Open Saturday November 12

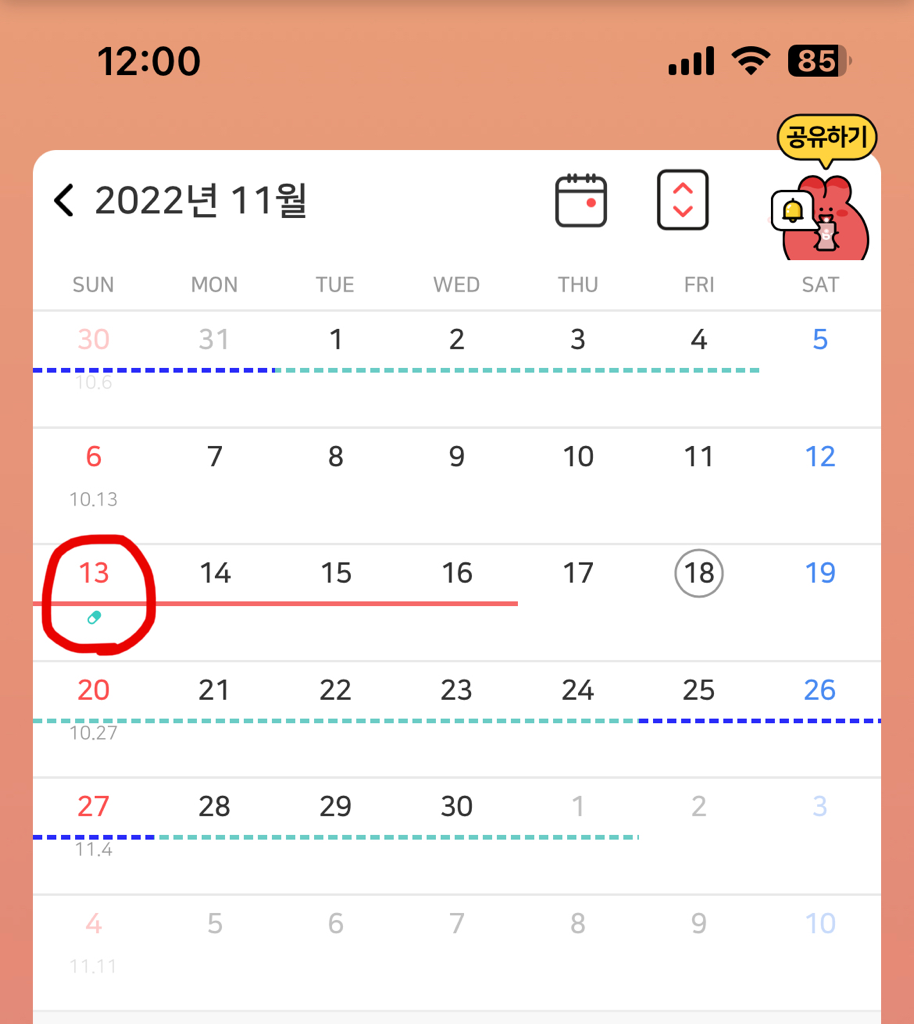click(x=820, y=457)
